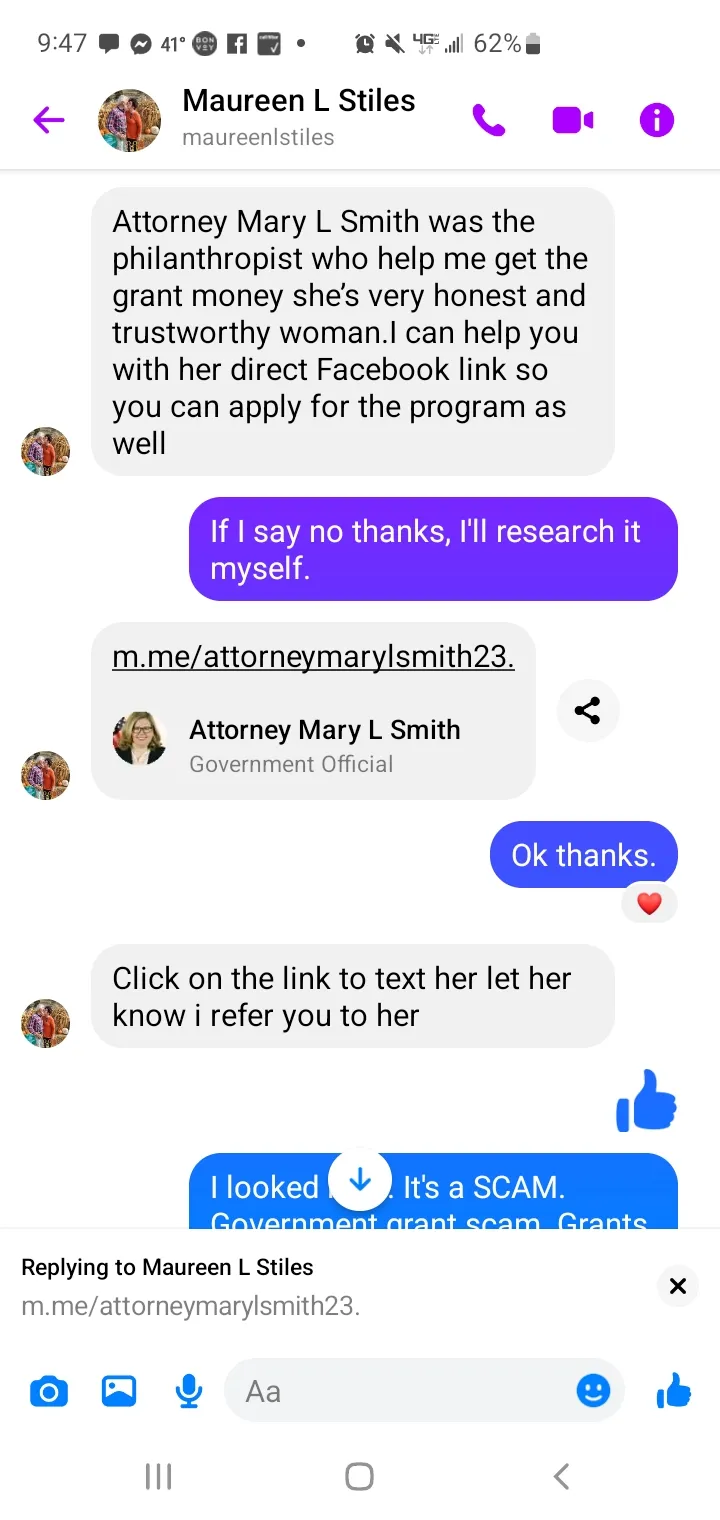The image size is (720, 1520).
Task: Go back using the purple arrow
Action: click(48, 121)
